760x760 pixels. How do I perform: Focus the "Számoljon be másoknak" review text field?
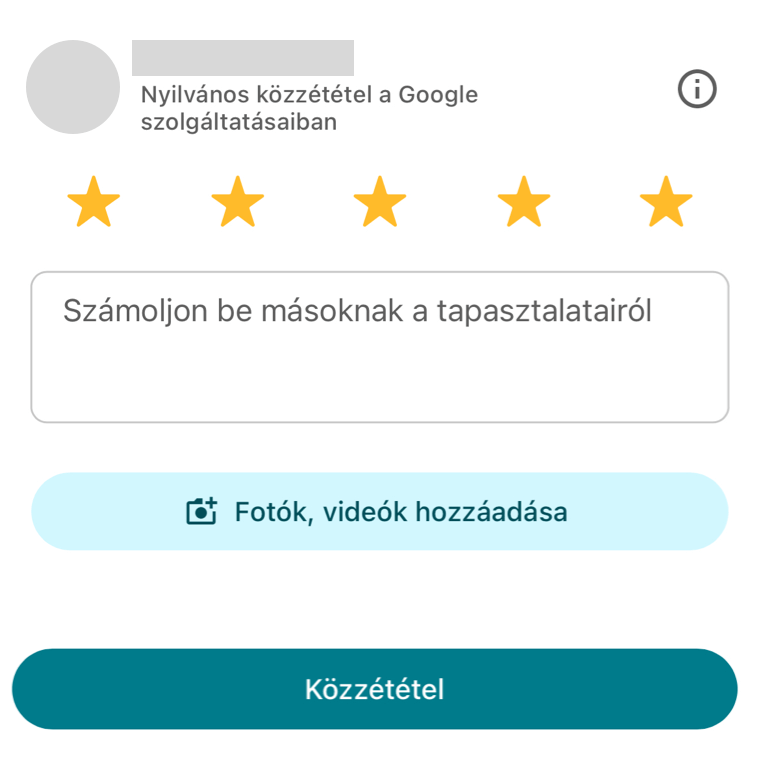tap(380, 347)
